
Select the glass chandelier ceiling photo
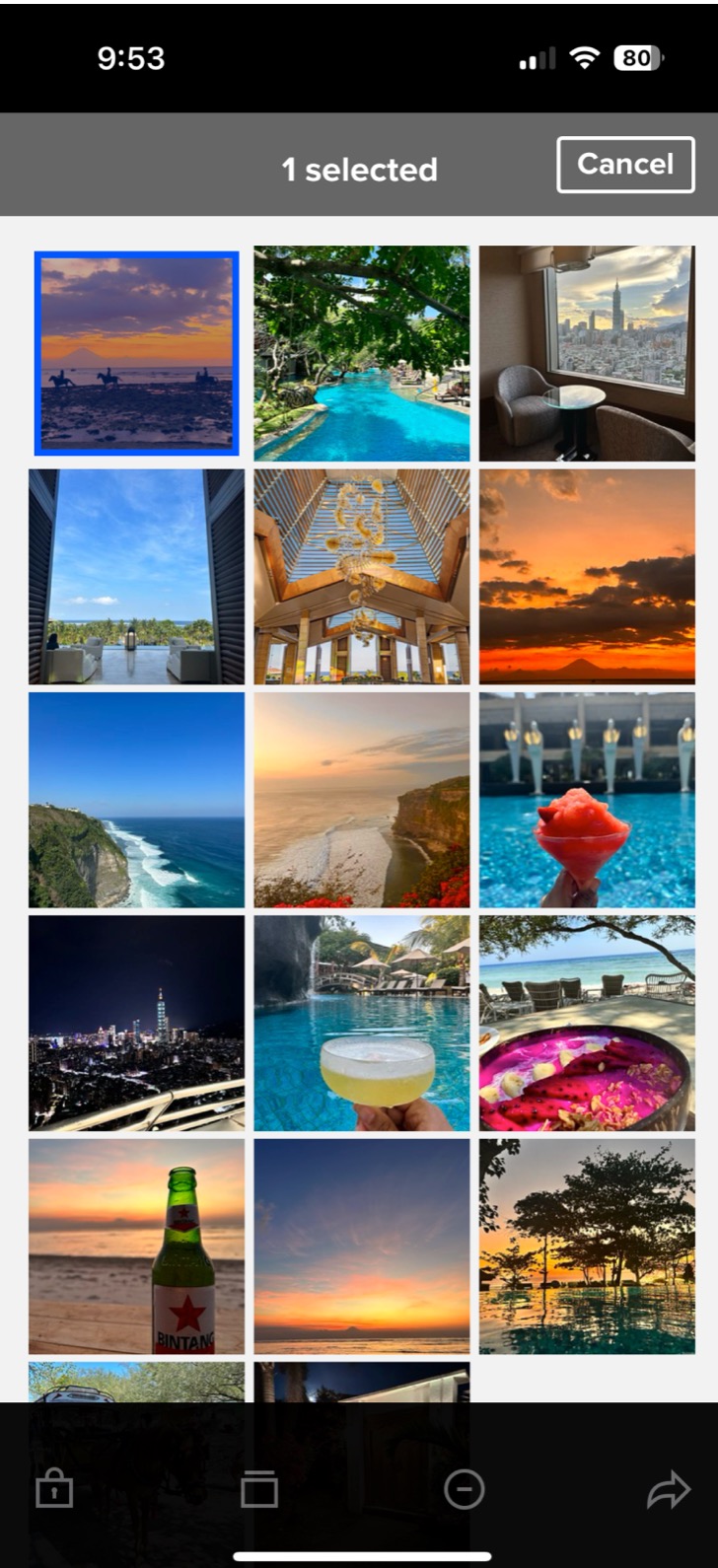pos(361,577)
